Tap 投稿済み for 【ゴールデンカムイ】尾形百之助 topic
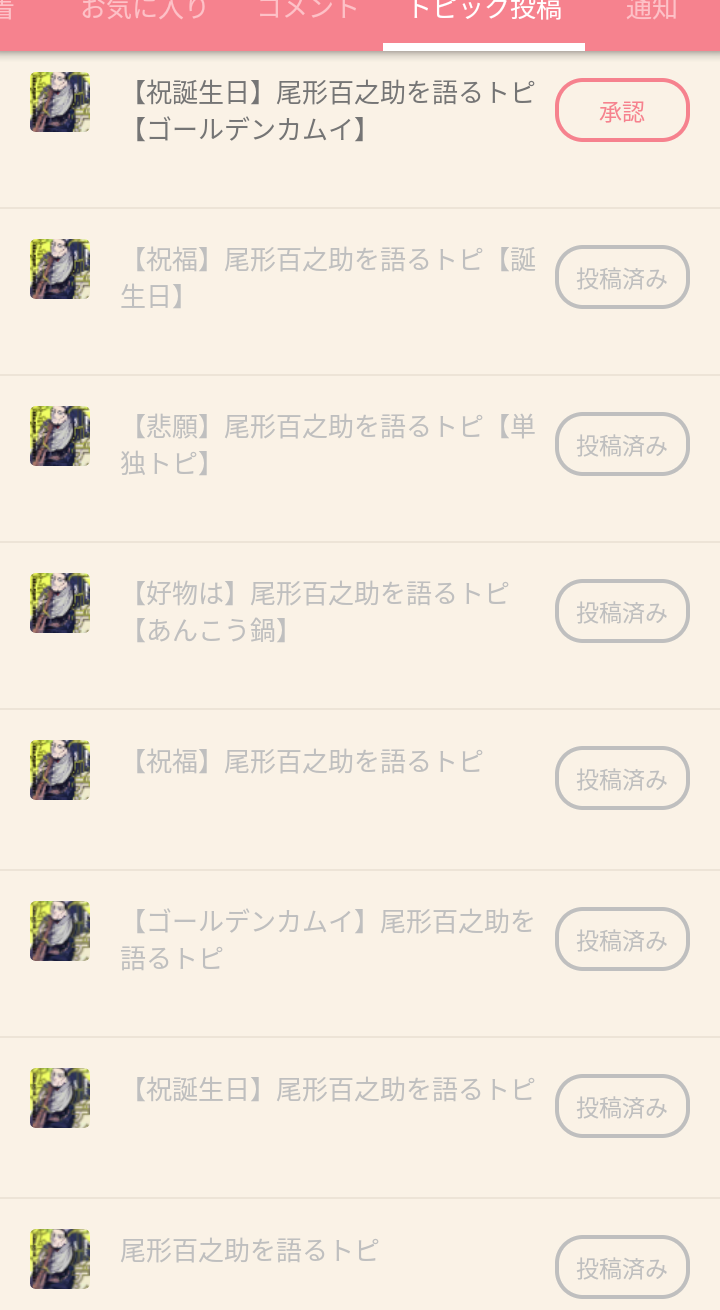 (622, 939)
